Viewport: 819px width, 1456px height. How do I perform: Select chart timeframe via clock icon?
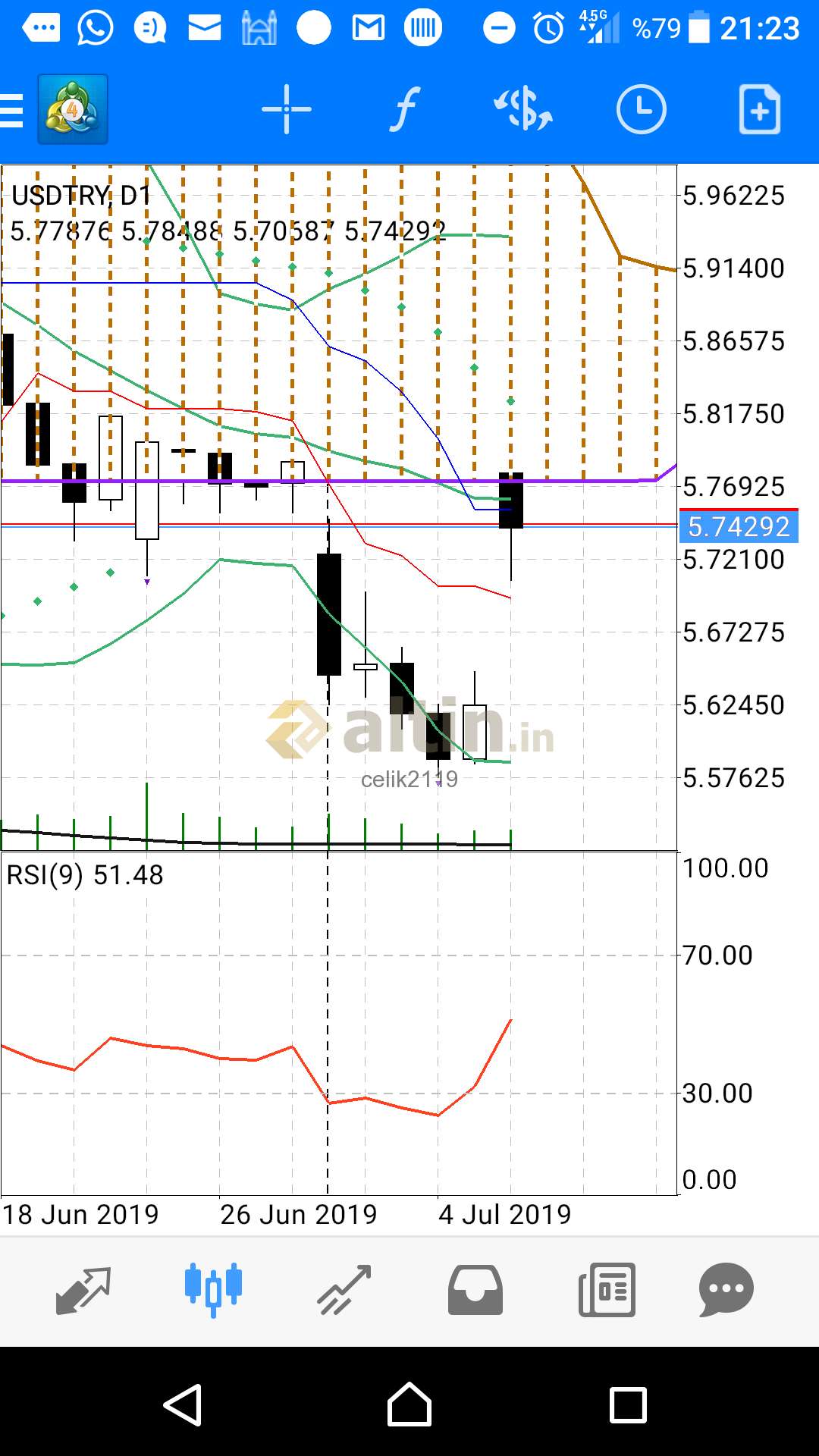(641, 110)
